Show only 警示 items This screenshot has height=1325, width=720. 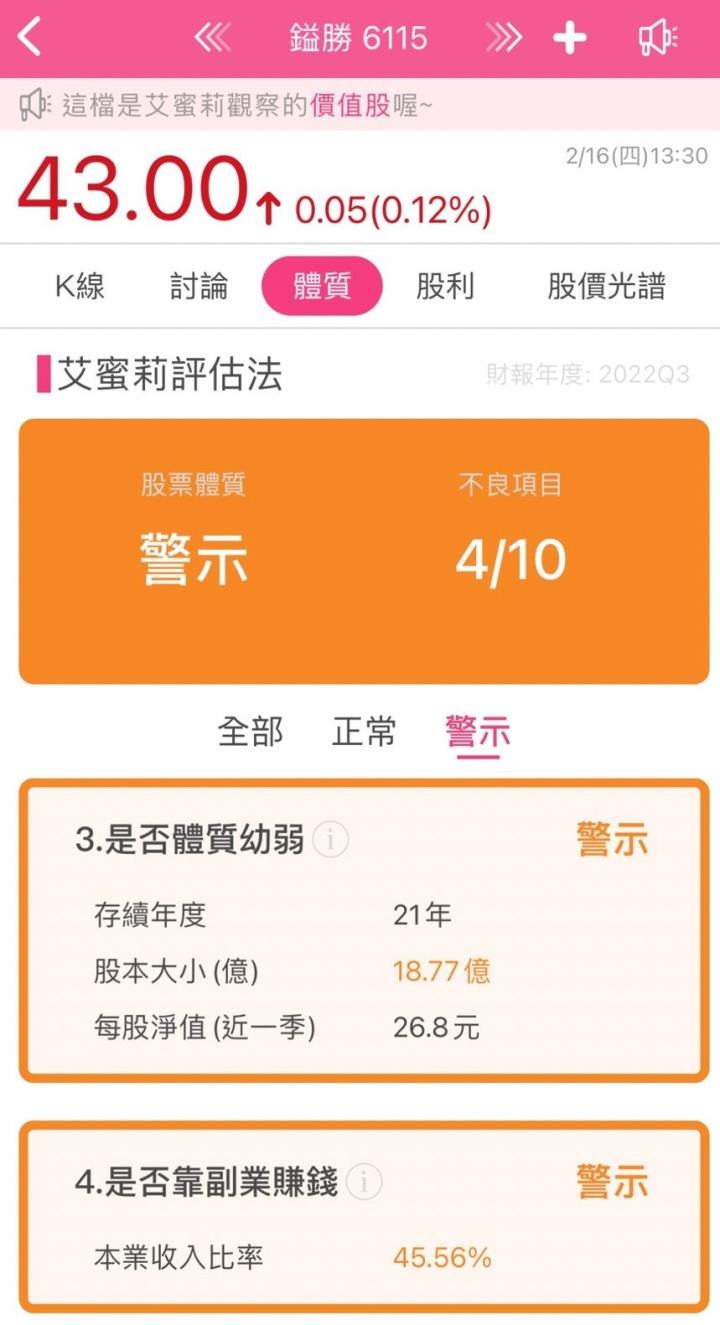point(477,732)
